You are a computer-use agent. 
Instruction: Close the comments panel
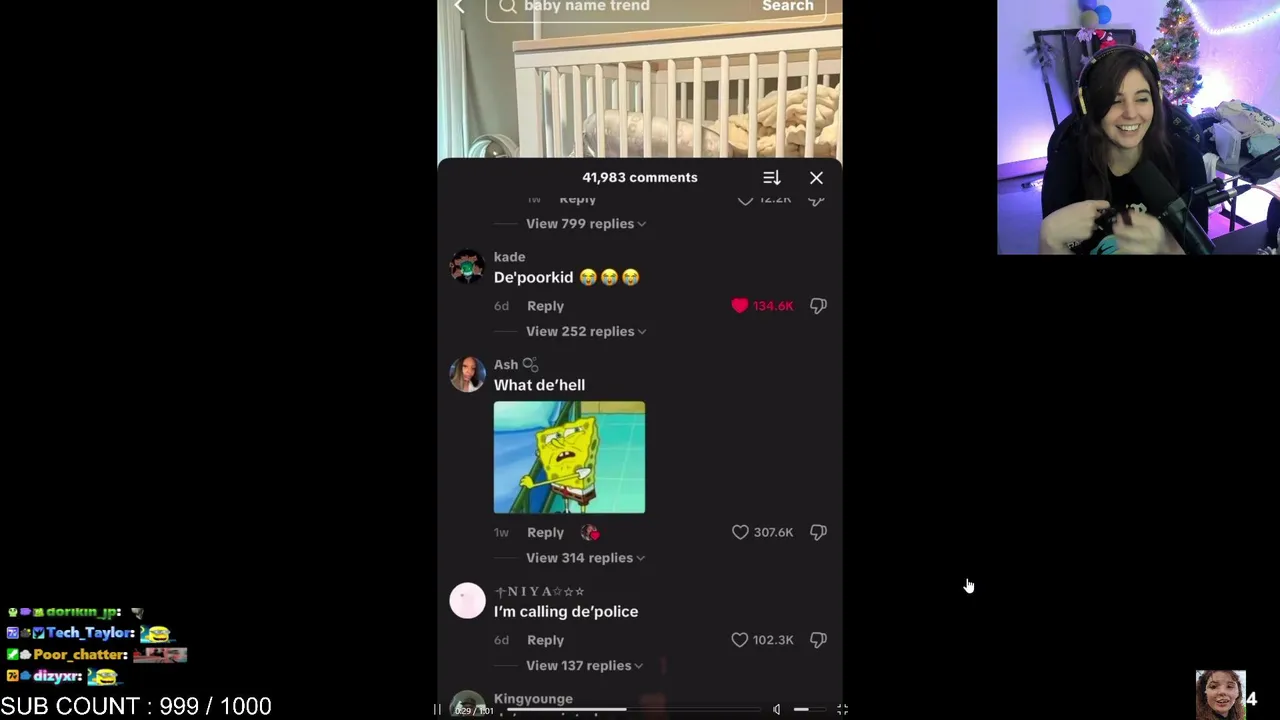coord(816,178)
